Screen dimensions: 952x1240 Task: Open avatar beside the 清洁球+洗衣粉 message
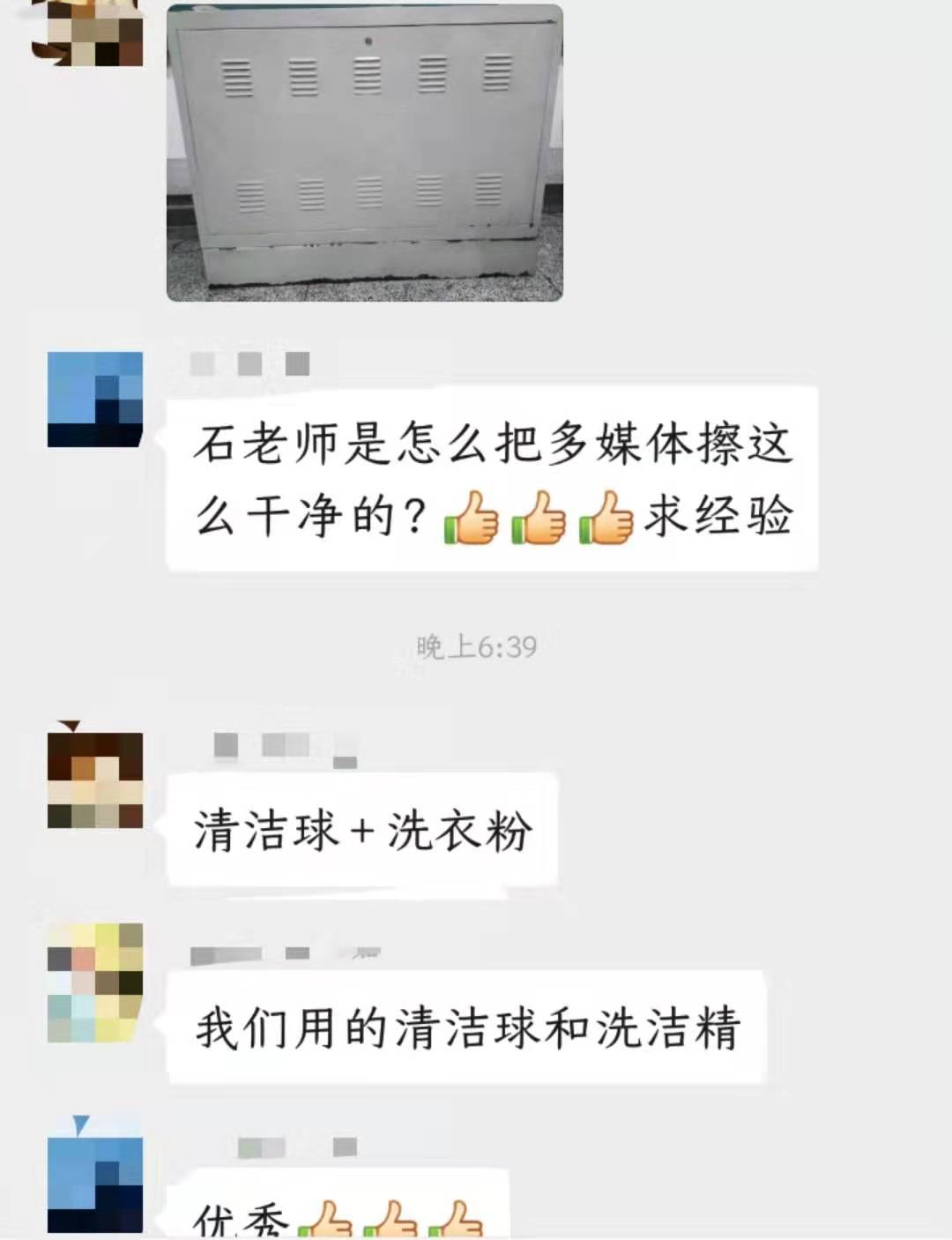94,780
